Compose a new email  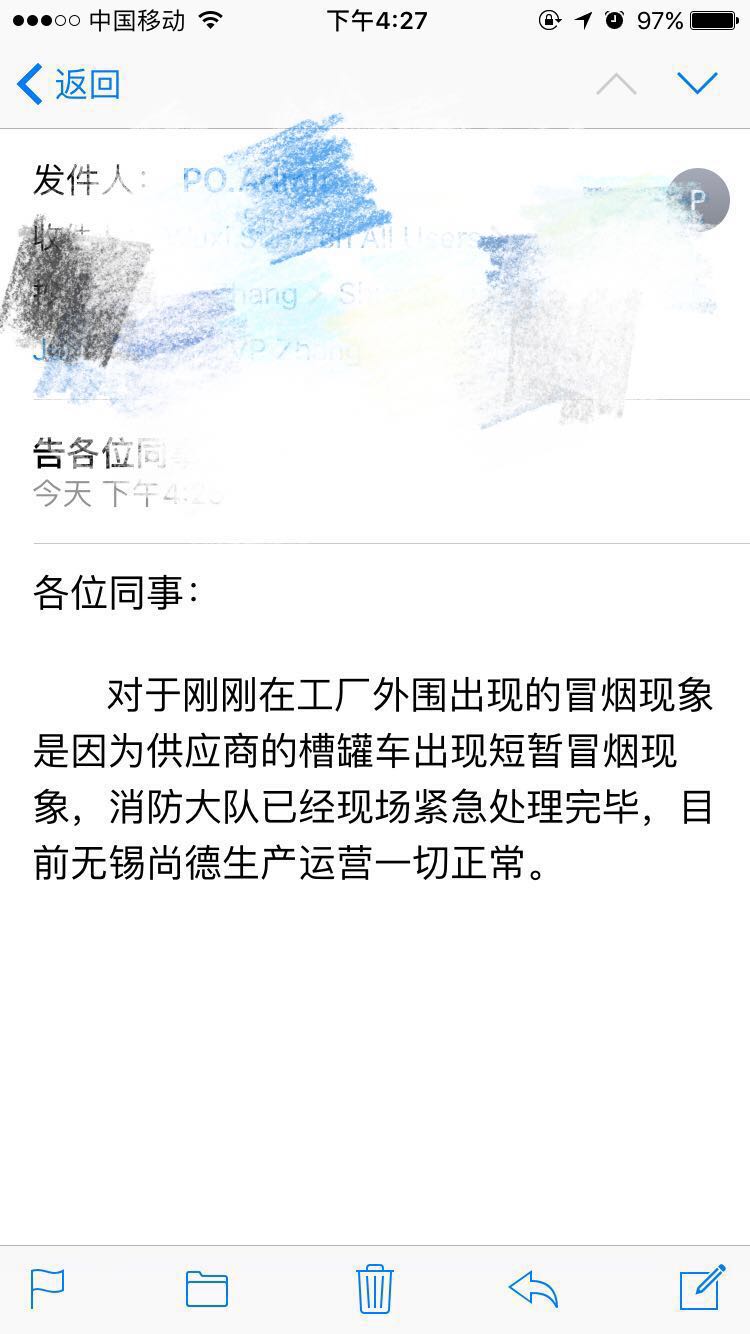click(702, 1286)
